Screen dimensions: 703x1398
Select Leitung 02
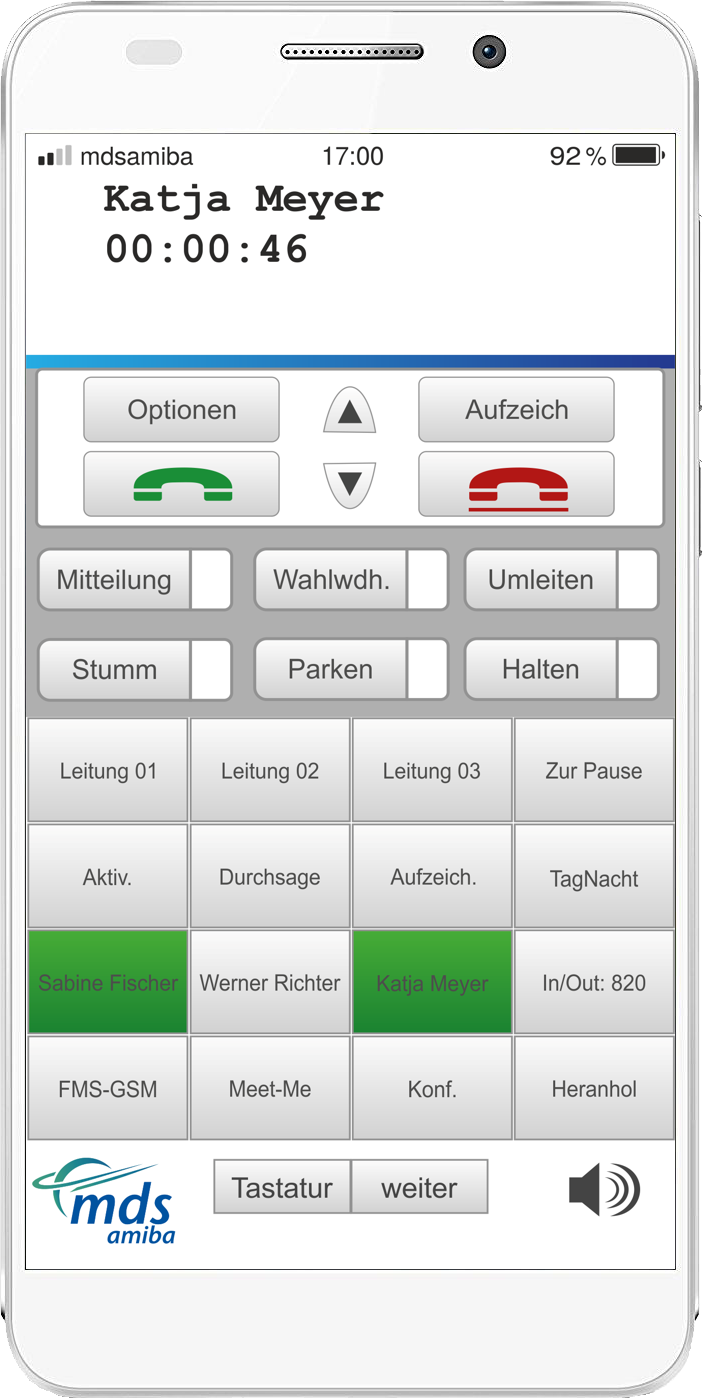click(x=270, y=771)
